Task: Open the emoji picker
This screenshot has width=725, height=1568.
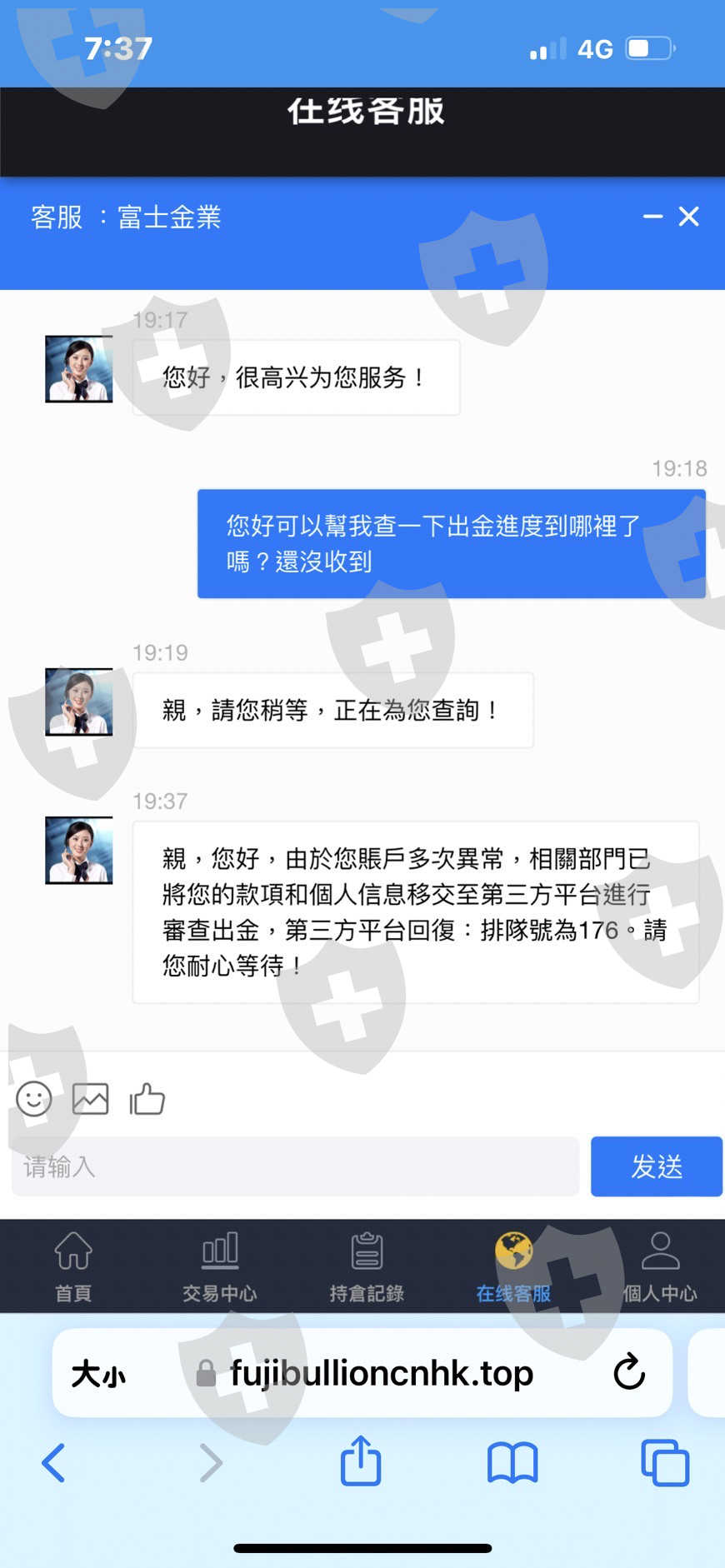Action: (x=34, y=1099)
